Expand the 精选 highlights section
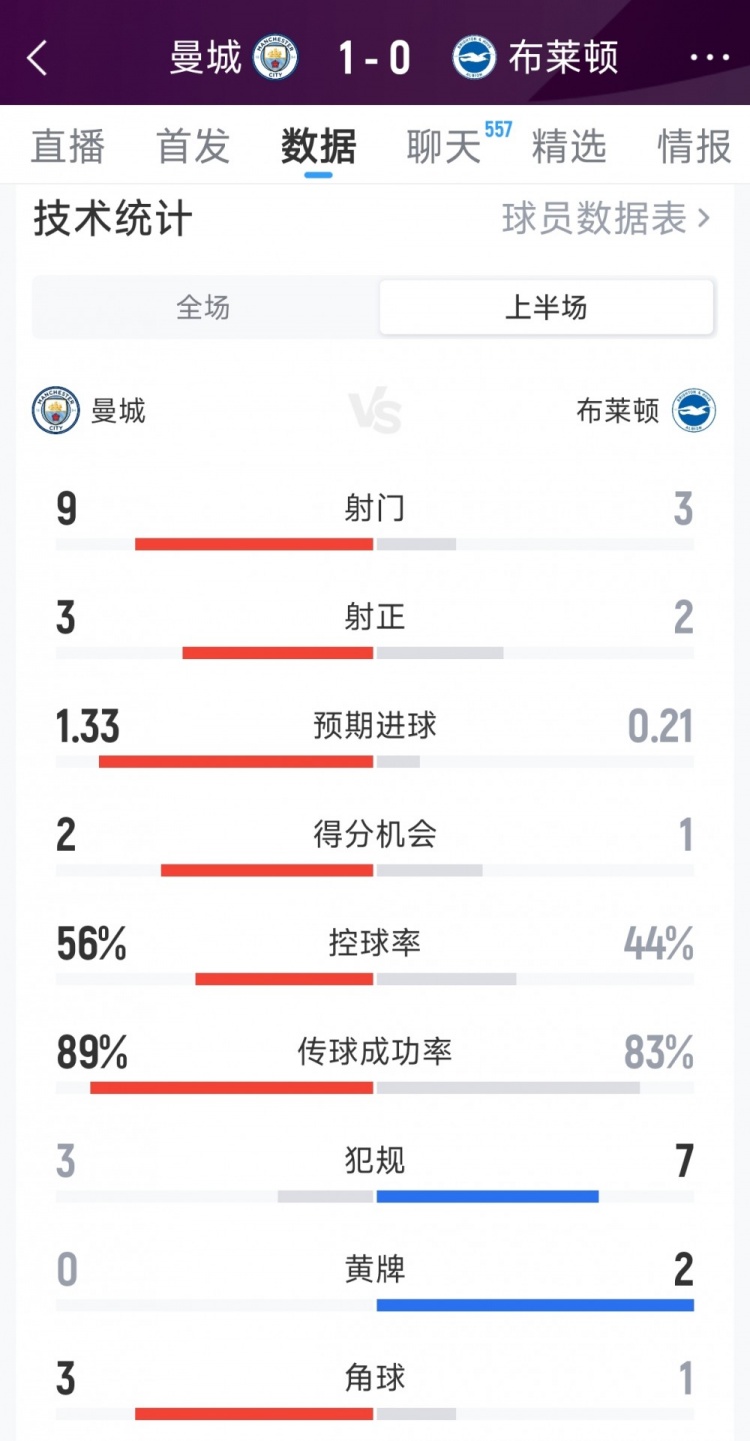 click(568, 147)
